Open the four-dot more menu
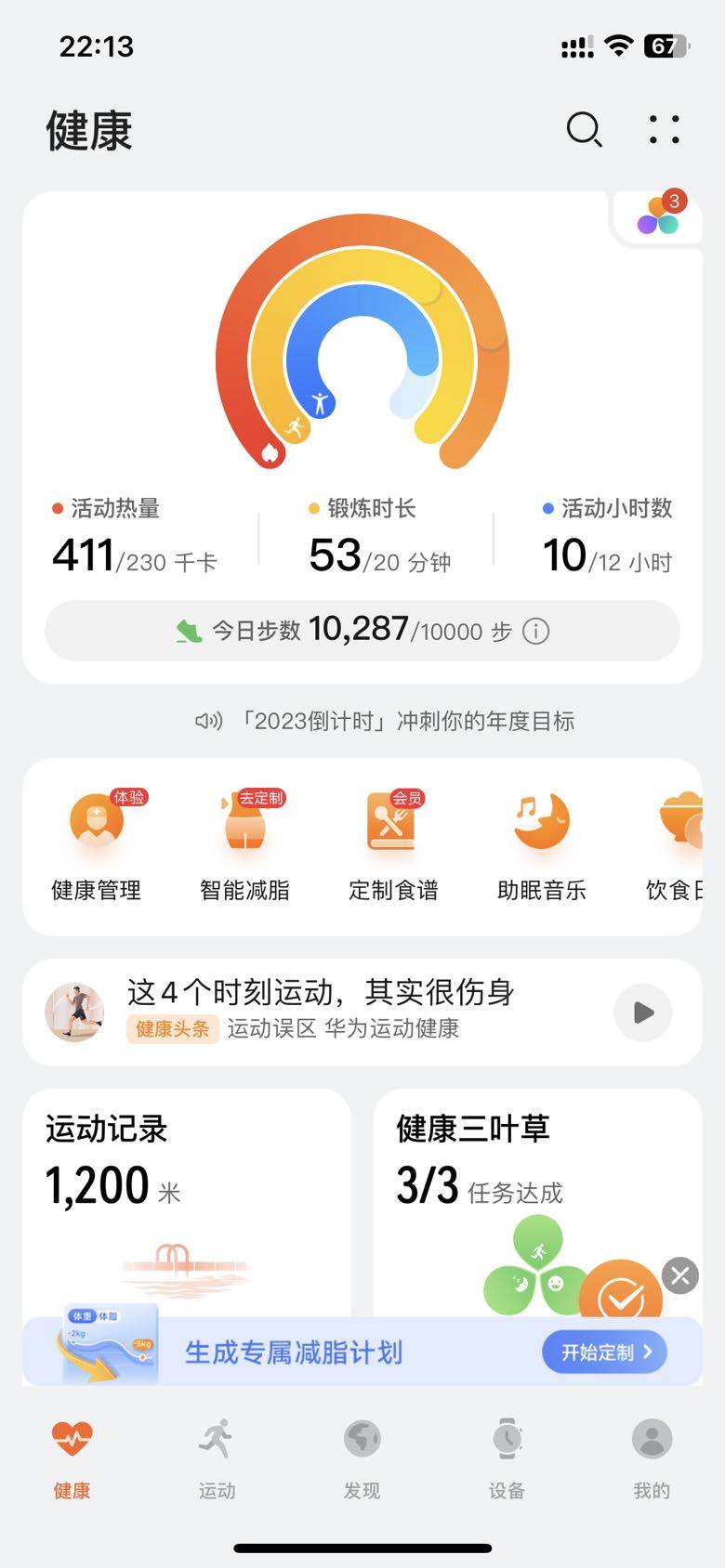The image size is (725, 1568). (664, 130)
